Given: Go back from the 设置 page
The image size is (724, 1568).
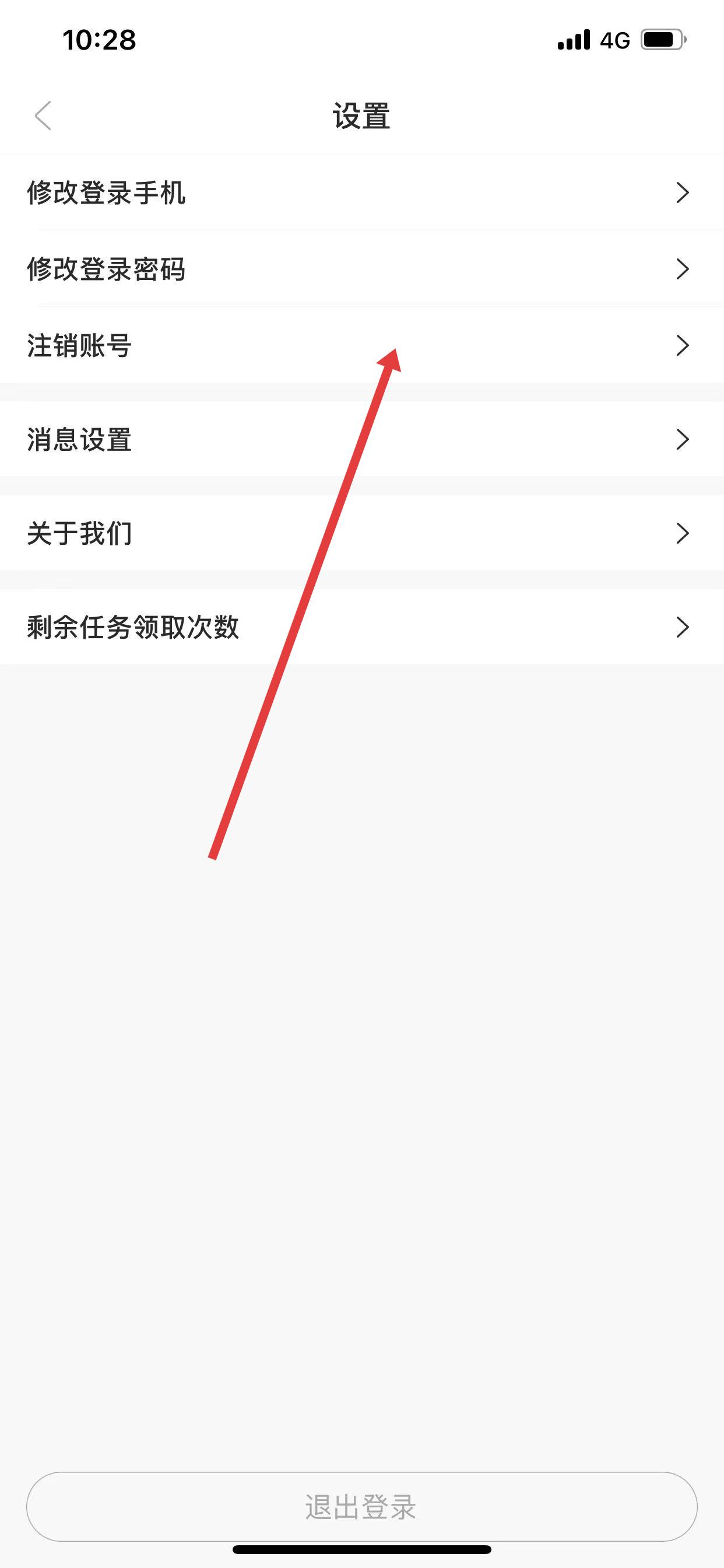Looking at the screenshot, I should [43, 116].
